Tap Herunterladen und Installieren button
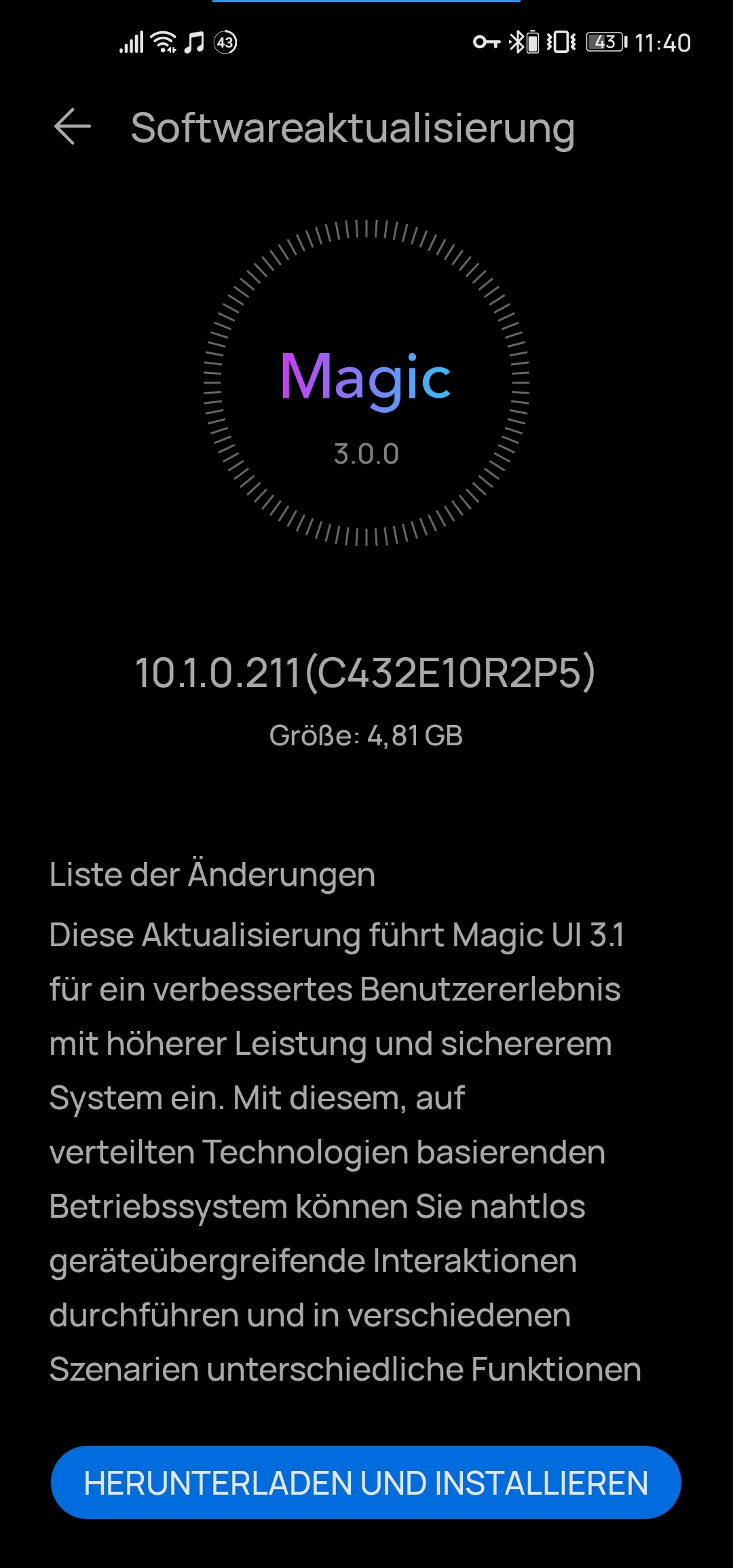Image resolution: width=733 pixels, height=1568 pixels. coord(366,1482)
